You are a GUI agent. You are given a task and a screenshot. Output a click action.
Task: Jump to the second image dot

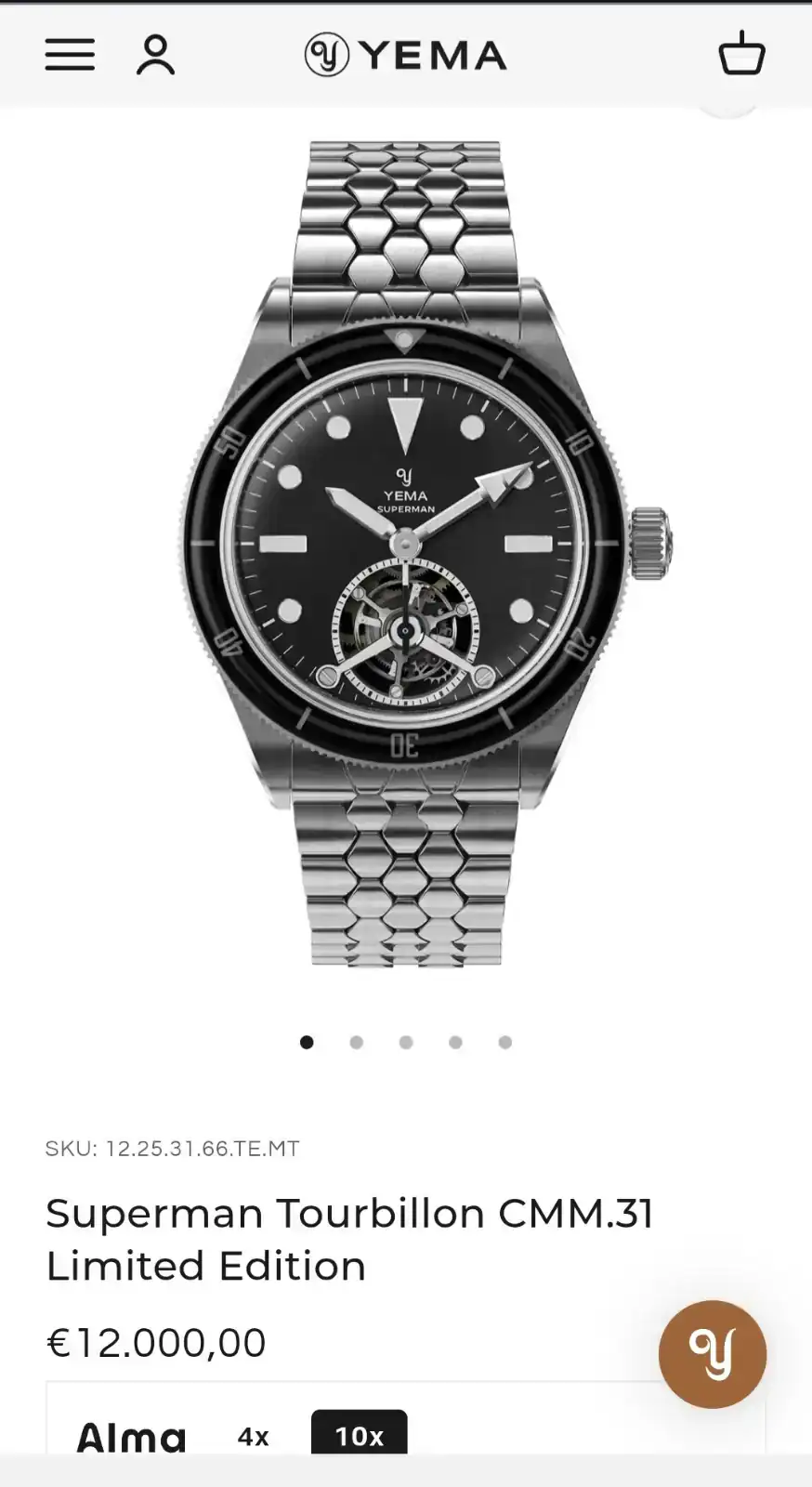click(x=356, y=1042)
